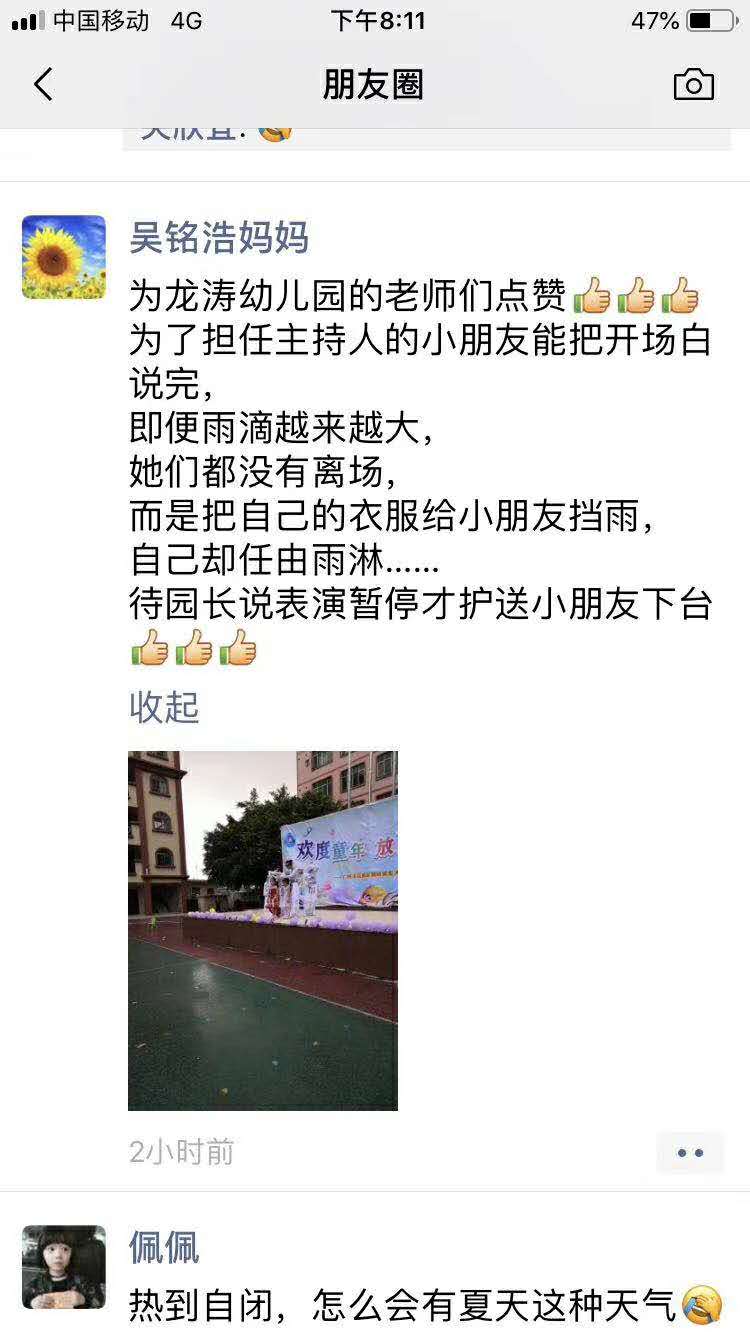Viewport: 750px width, 1334px height.
Task: Open the profile link of 佩佩
Action: (x=164, y=1247)
